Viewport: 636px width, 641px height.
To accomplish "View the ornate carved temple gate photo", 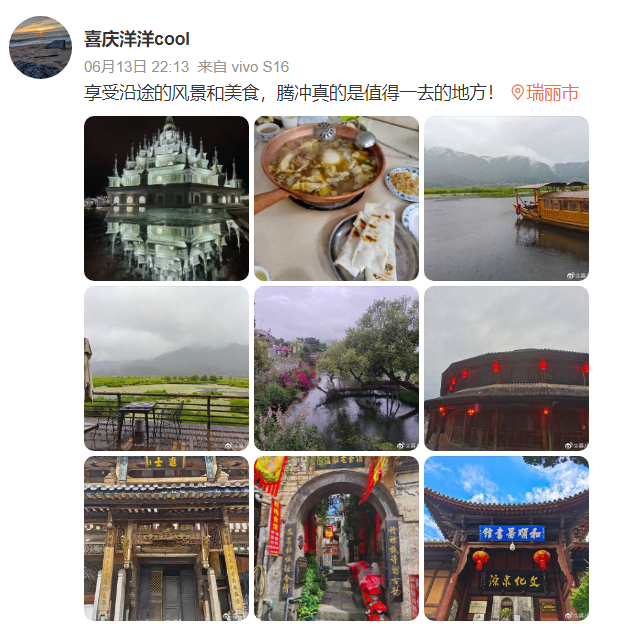I will coord(166,538).
